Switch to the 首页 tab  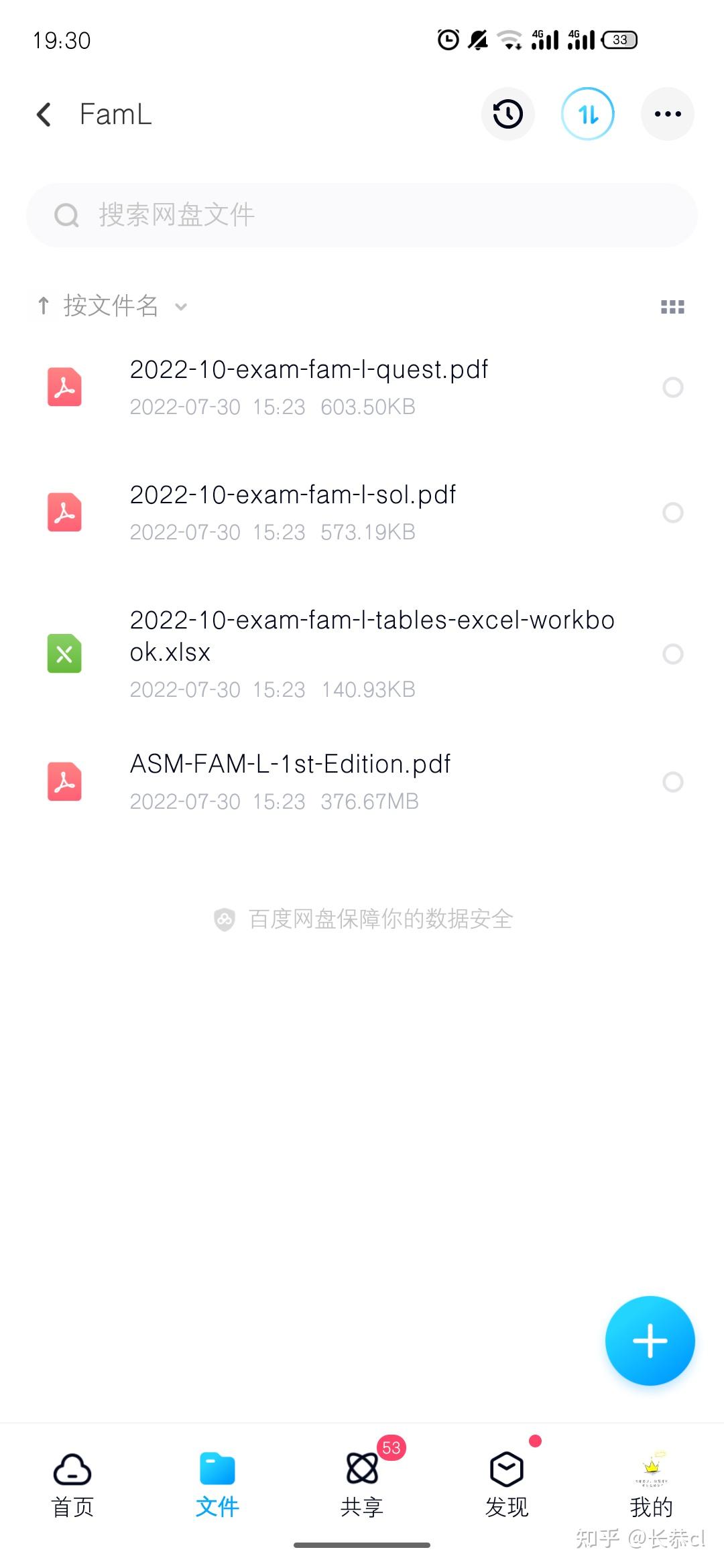(x=72, y=1485)
